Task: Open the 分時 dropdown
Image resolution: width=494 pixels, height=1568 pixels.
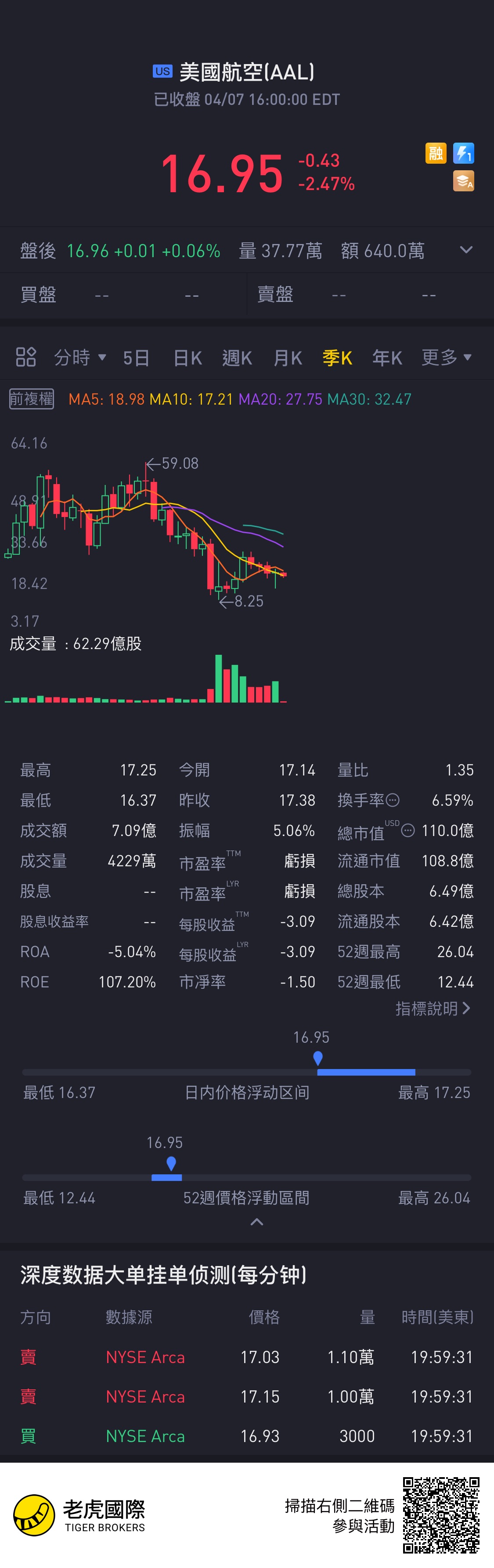Action: coord(80,357)
